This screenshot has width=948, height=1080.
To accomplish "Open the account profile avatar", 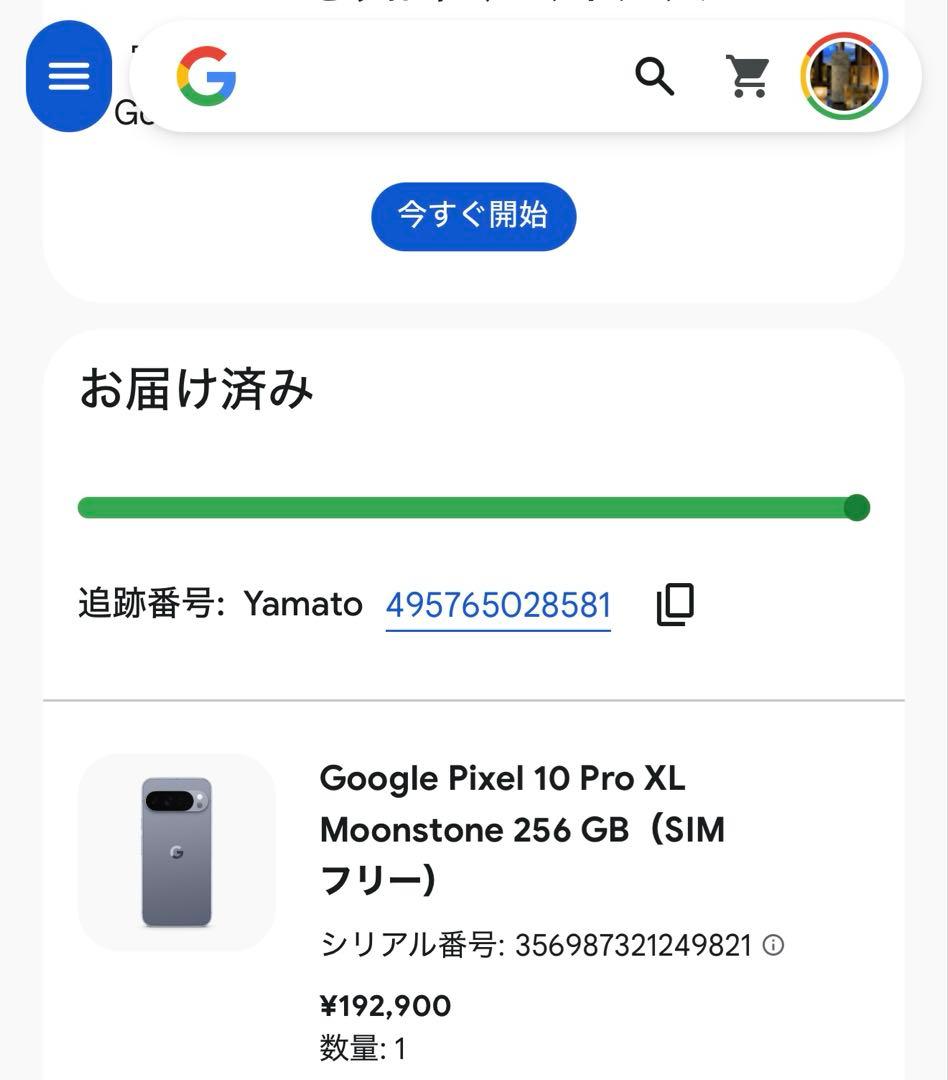I will pyautogui.click(x=844, y=76).
